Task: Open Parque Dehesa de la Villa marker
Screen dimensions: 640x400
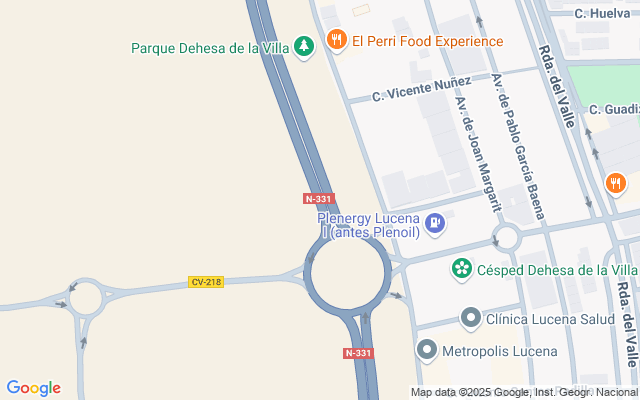Action: pyautogui.click(x=303, y=47)
